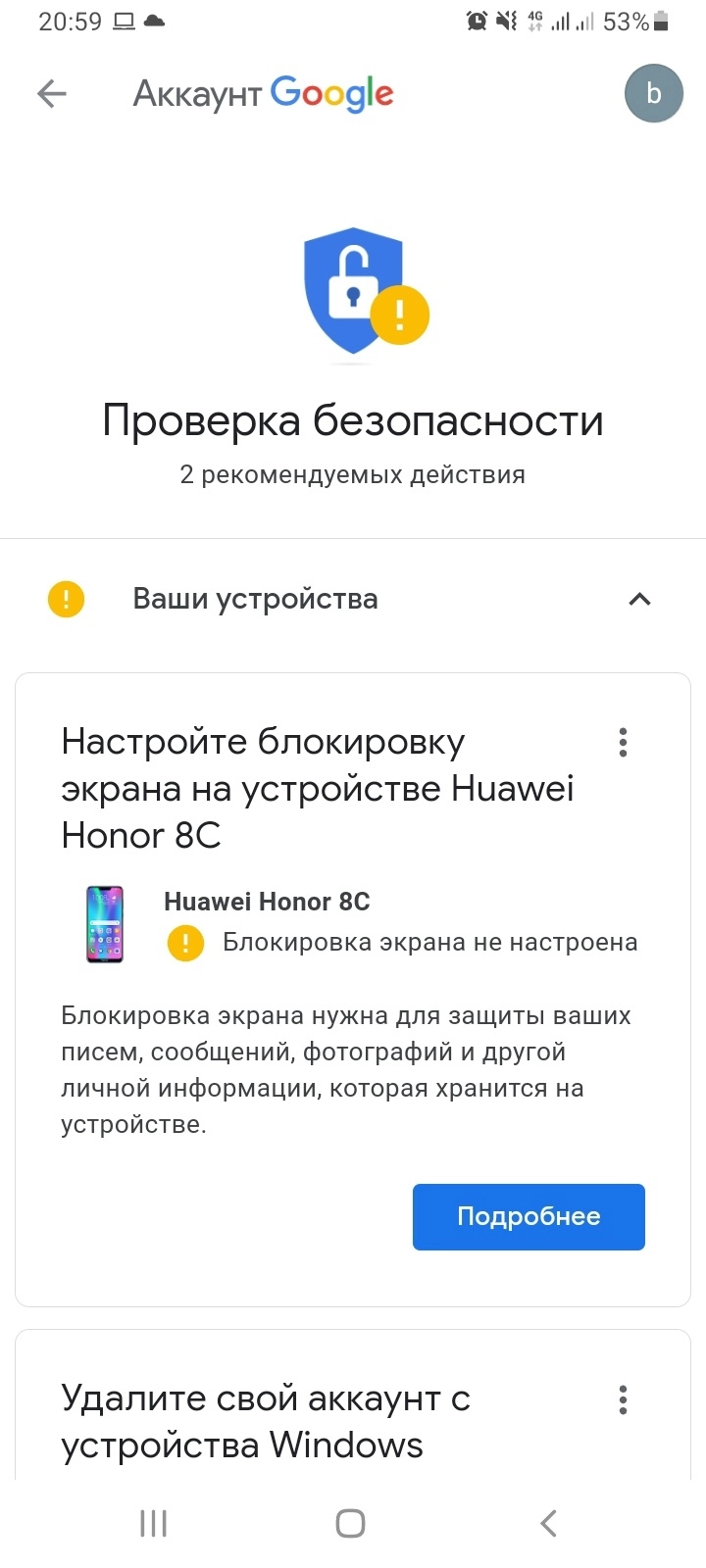
Task: Open the account avatar "b"
Action: pos(653,94)
